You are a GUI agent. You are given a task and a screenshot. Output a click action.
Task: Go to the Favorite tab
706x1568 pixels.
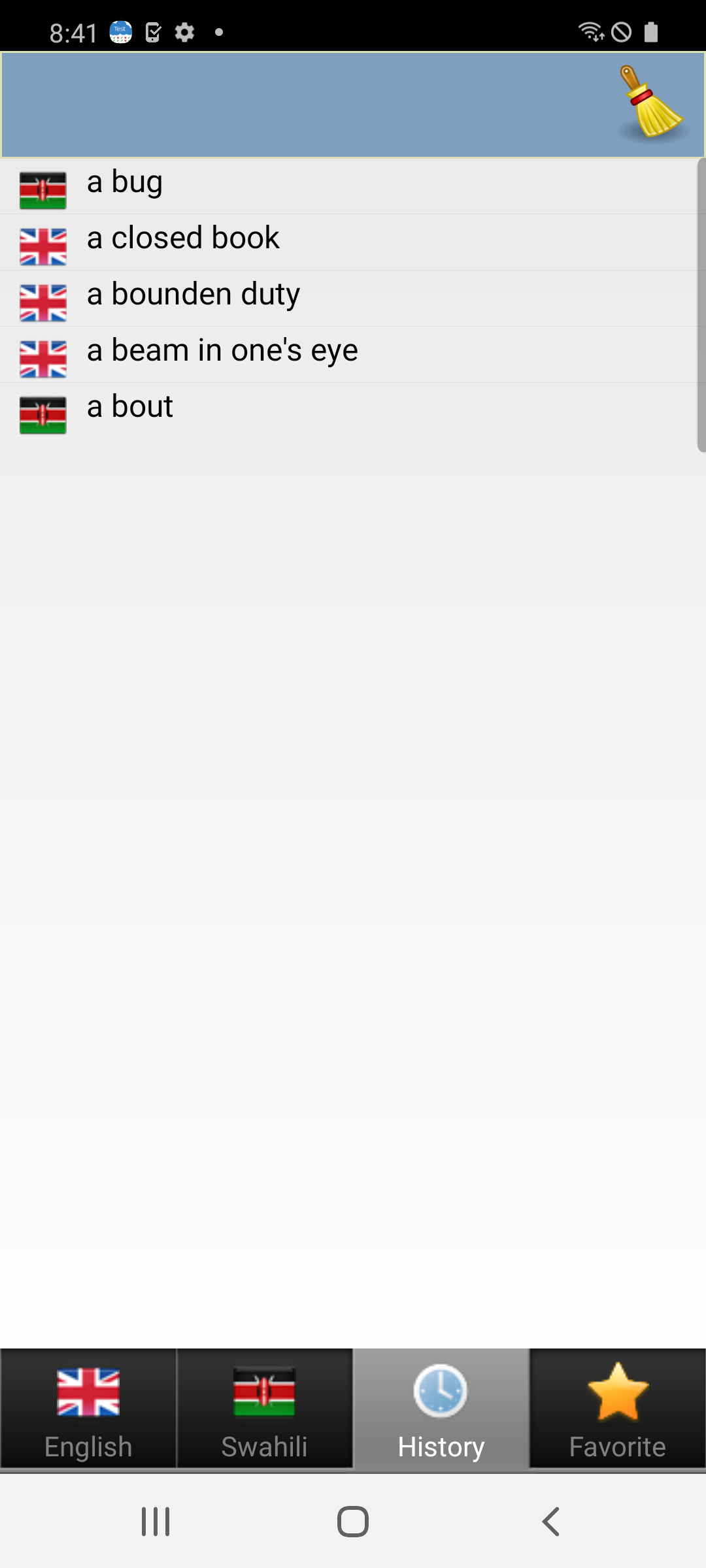point(618,1409)
